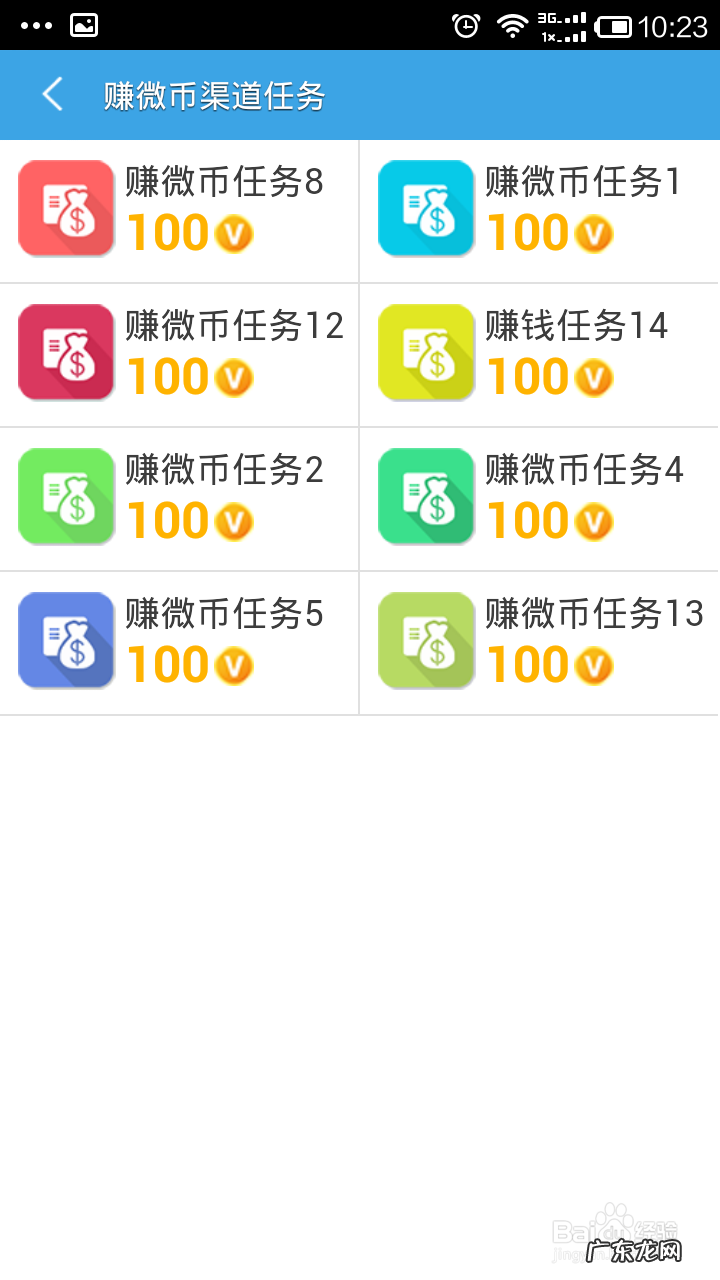Image resolution: width=720 pixels, height=1280 pixels.
Task: Tap the teal money bag icon for 赚微币任务4
Action: click(426, 495)
